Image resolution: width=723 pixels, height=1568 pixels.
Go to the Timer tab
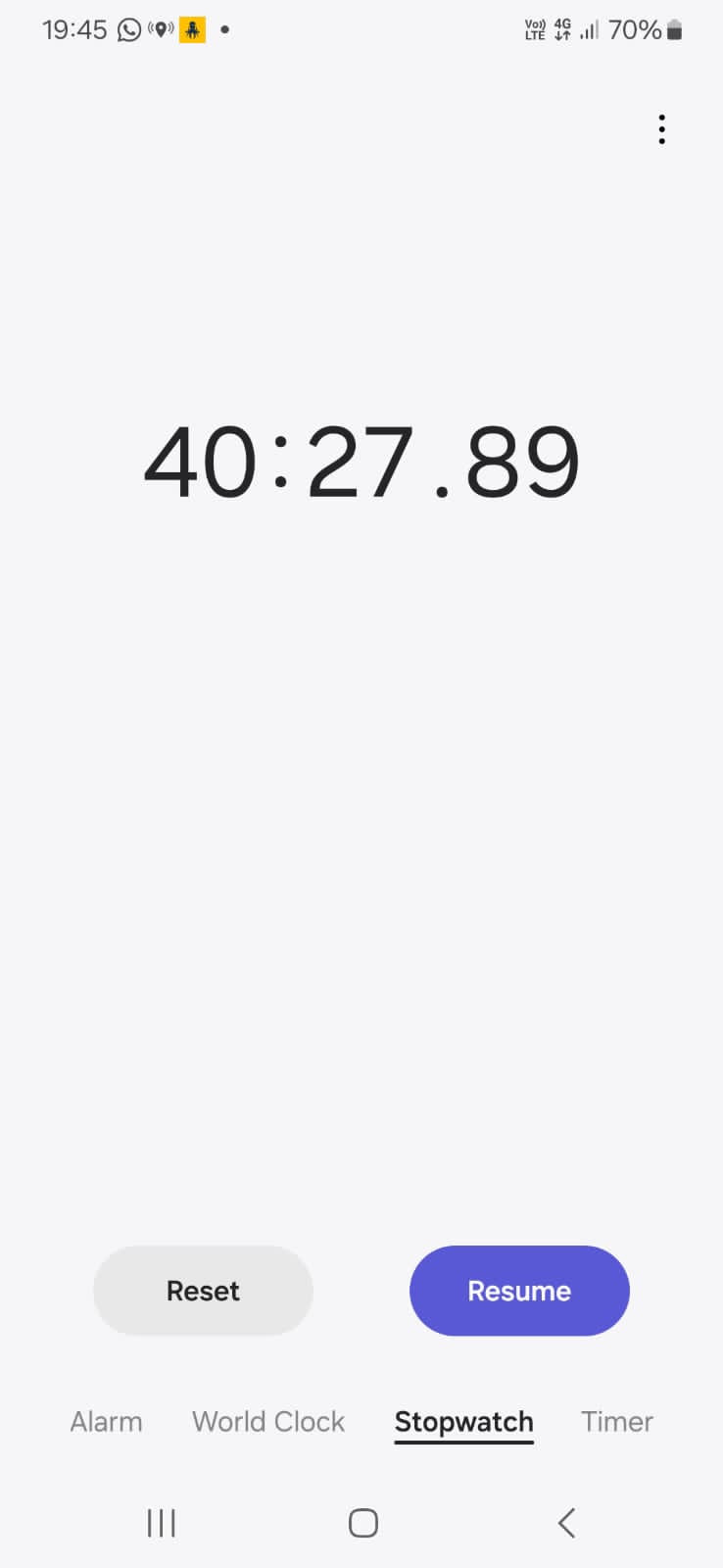click(x=617, y=1421)
